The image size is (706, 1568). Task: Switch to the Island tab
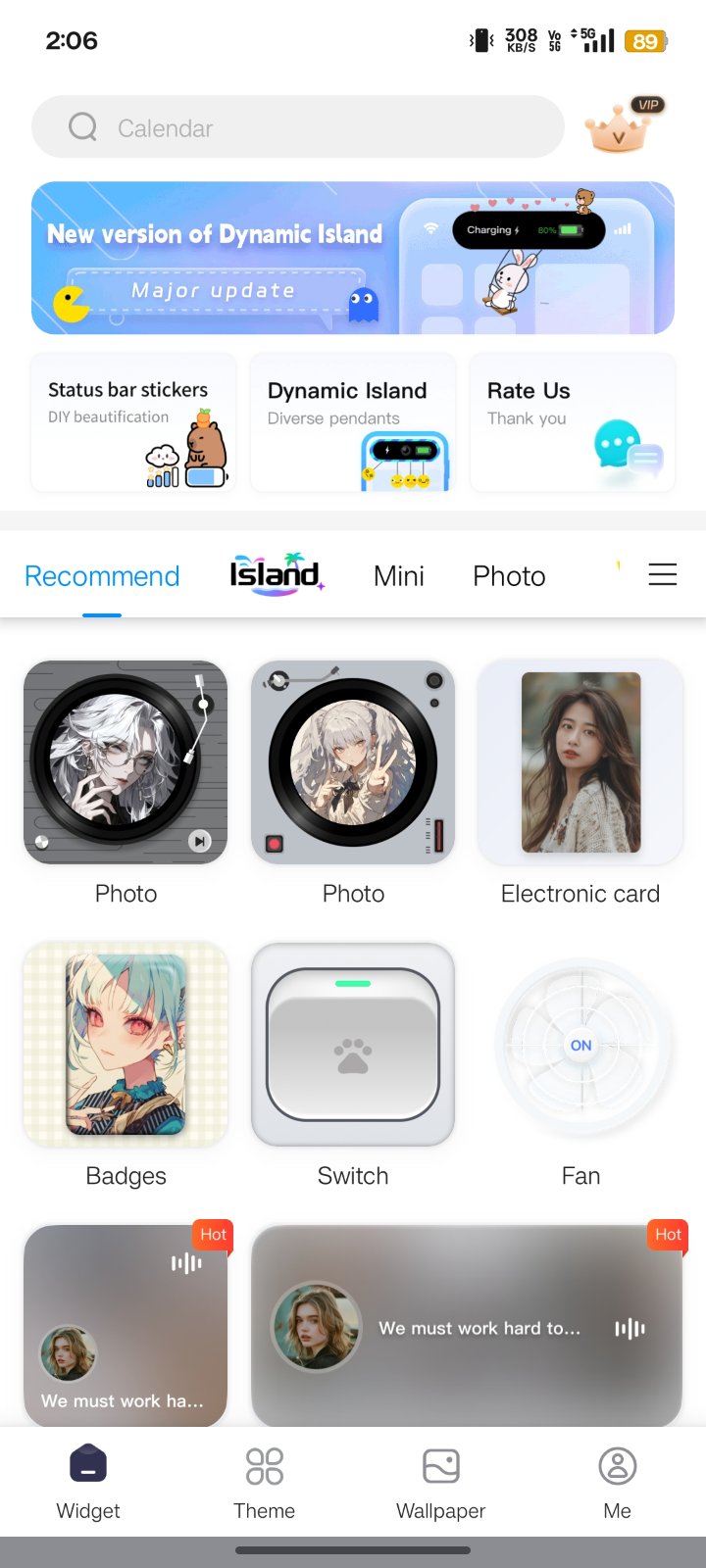[276, 574]
